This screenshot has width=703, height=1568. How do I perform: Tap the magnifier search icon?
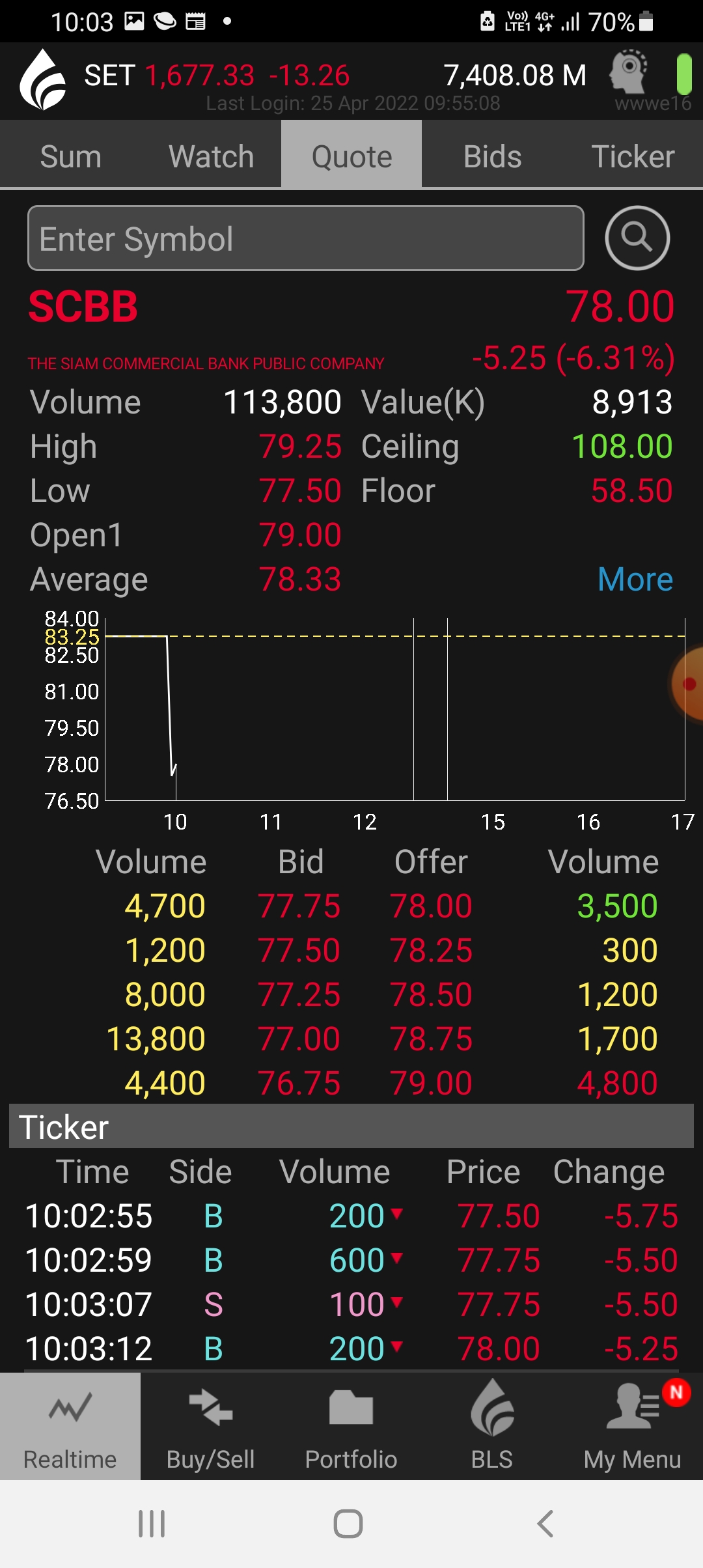click(637, 238)
